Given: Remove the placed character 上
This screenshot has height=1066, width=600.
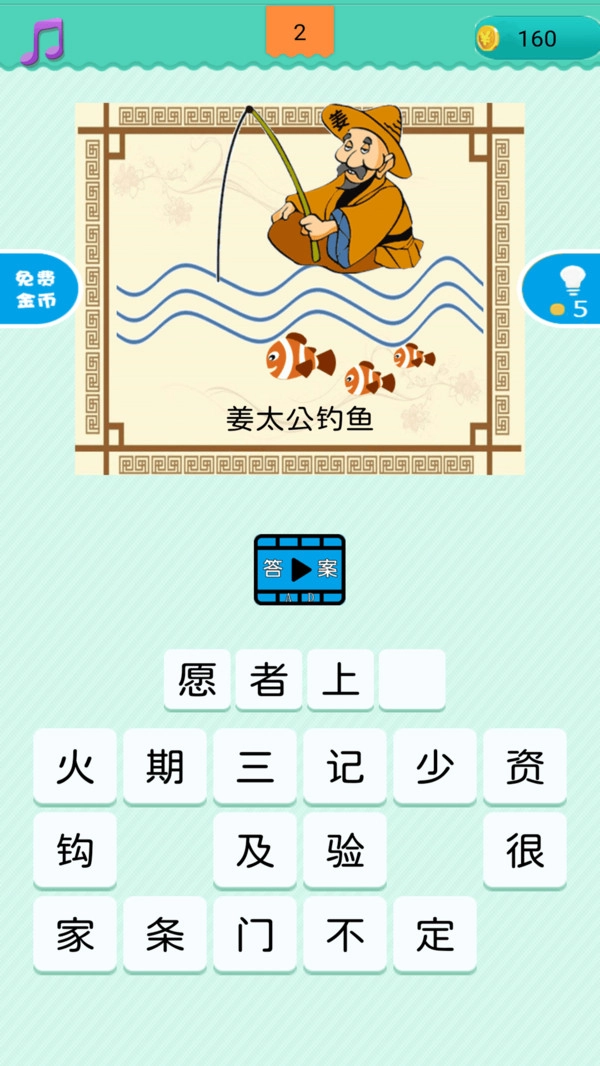Looking at the screenshot, I should (340, 680).
